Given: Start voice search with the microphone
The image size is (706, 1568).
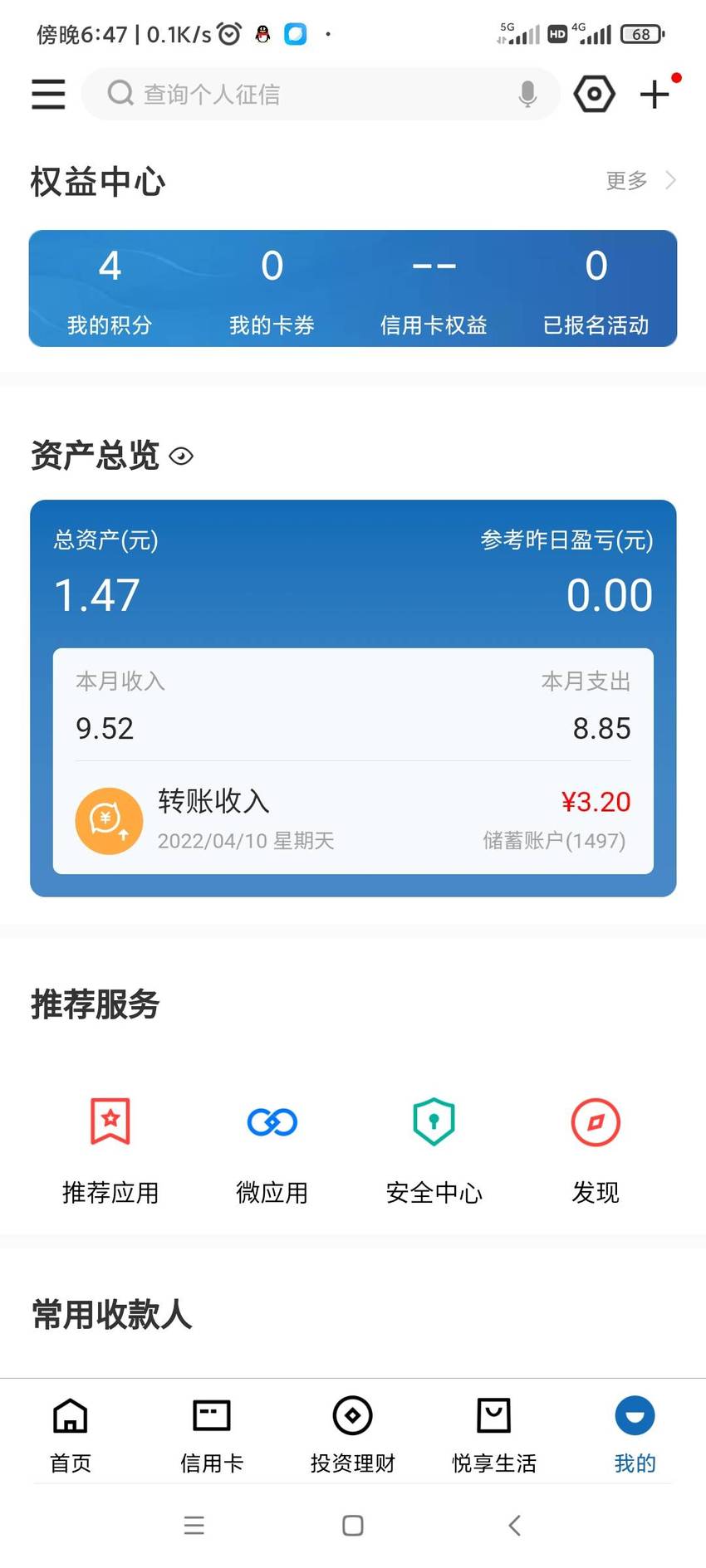Looking at the screenshot, I should (527, 95).
